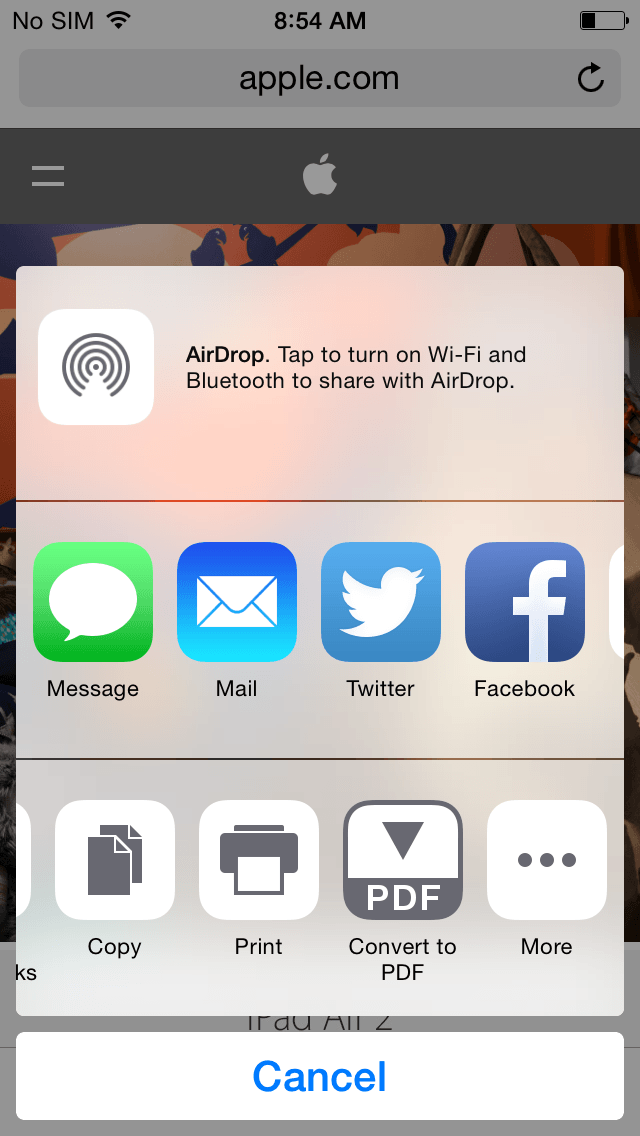This screenshot has height=1136, width=640.
Task: Post the page to Twitter
Action: click(381, 601)
